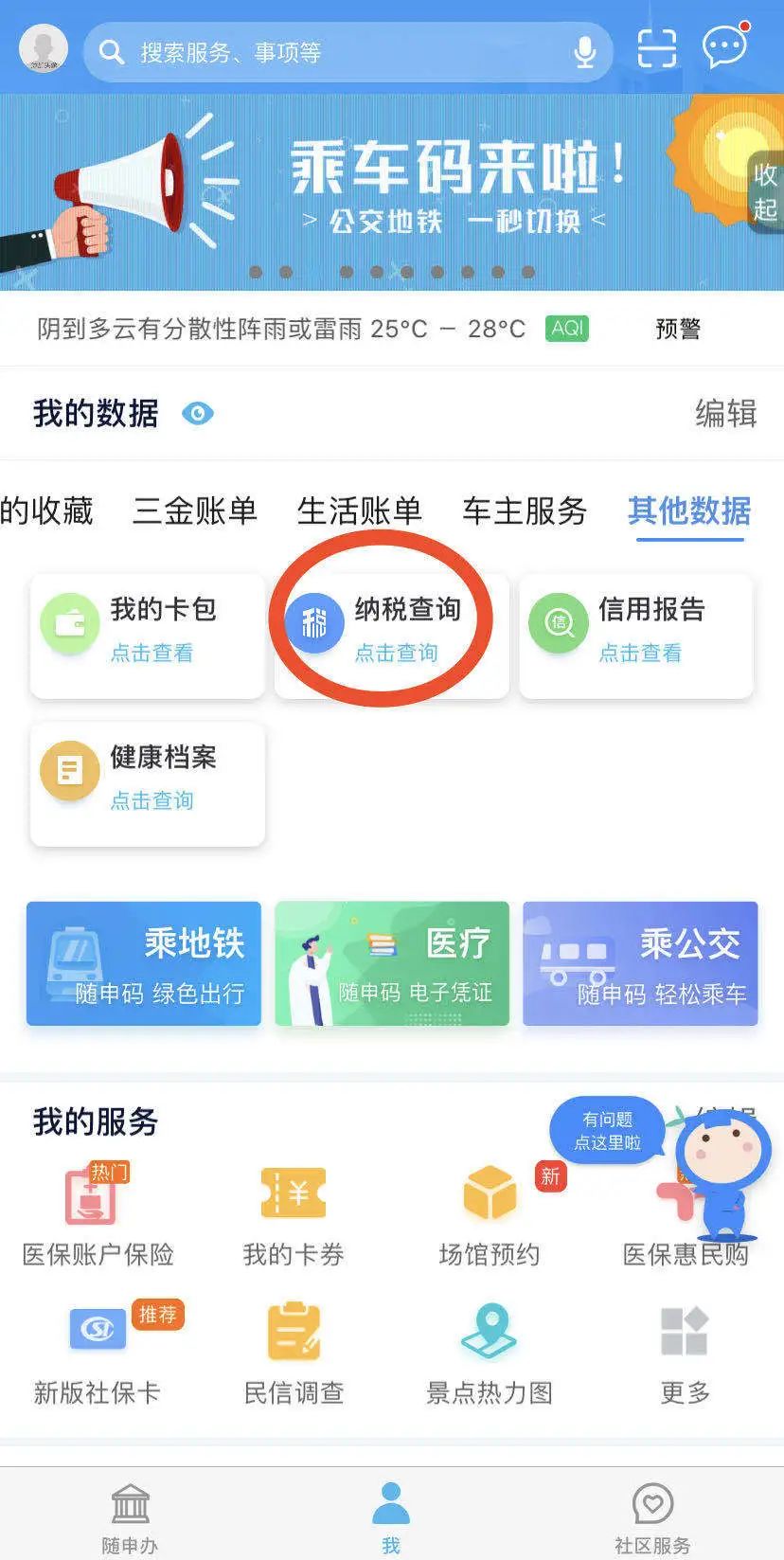
Task: Open the QR scan icon
Action: pos(656,48)
